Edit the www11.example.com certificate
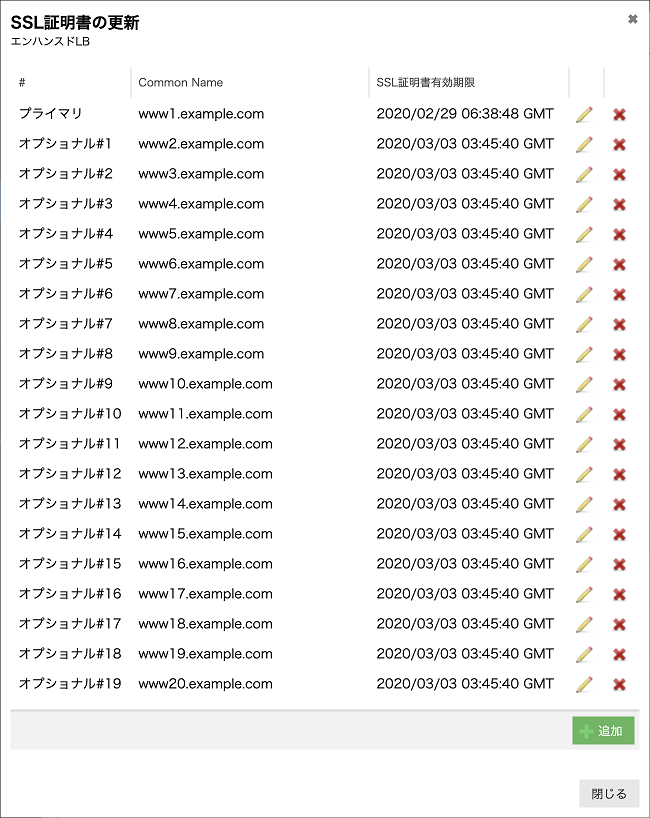This screenshot has width=650, height=818. click(584, 414)
